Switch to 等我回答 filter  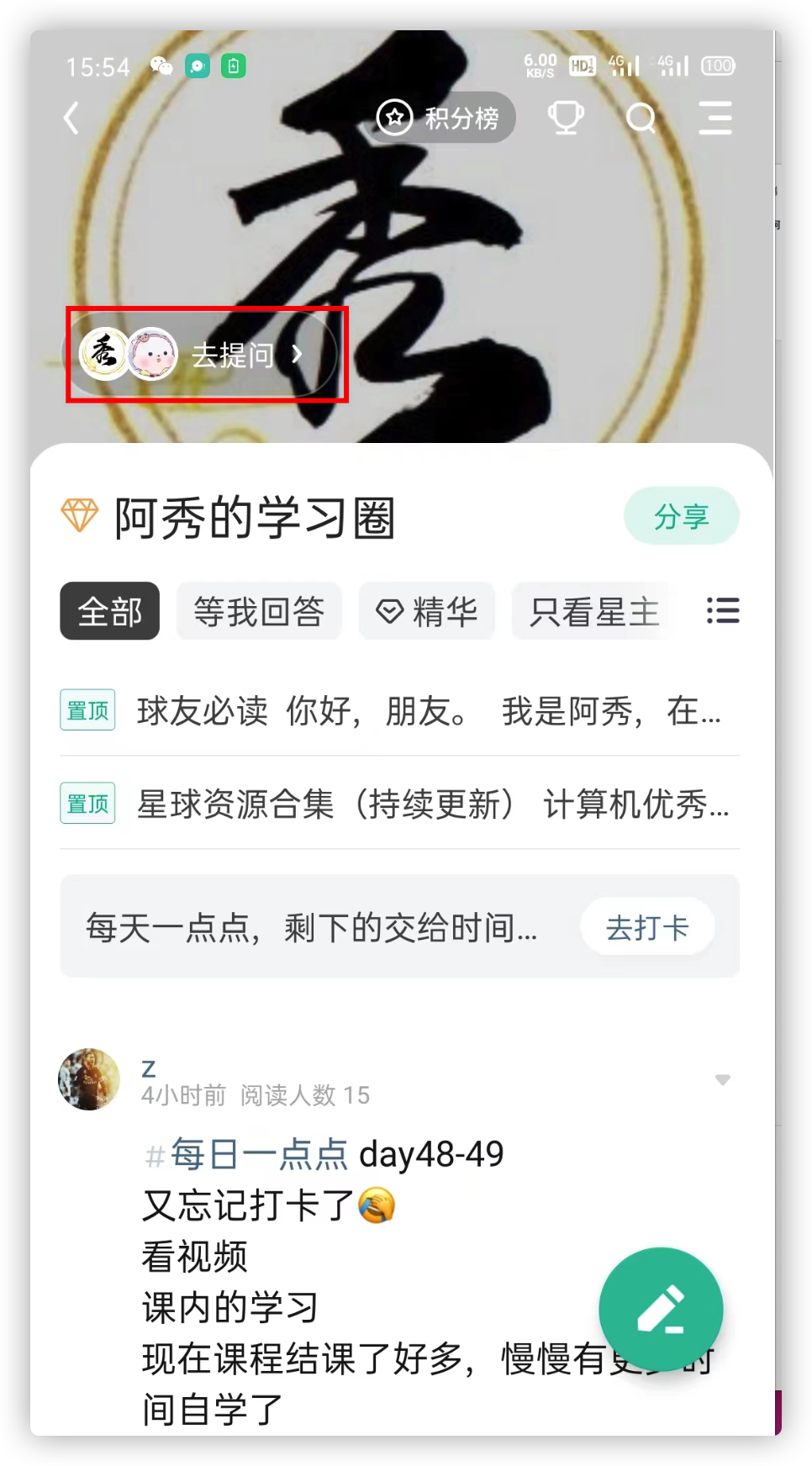pyautogui.click(x=259, y=611)
